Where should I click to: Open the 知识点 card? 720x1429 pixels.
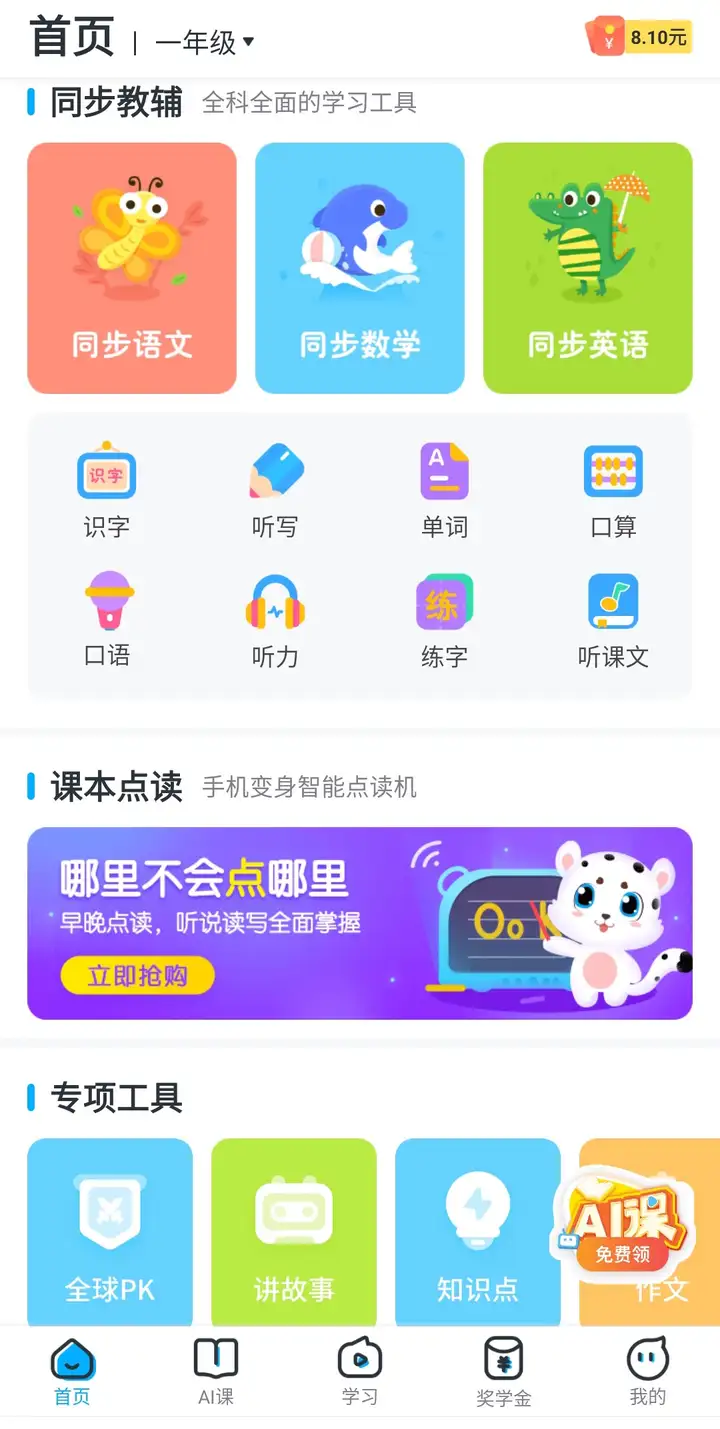(478, 1232)
